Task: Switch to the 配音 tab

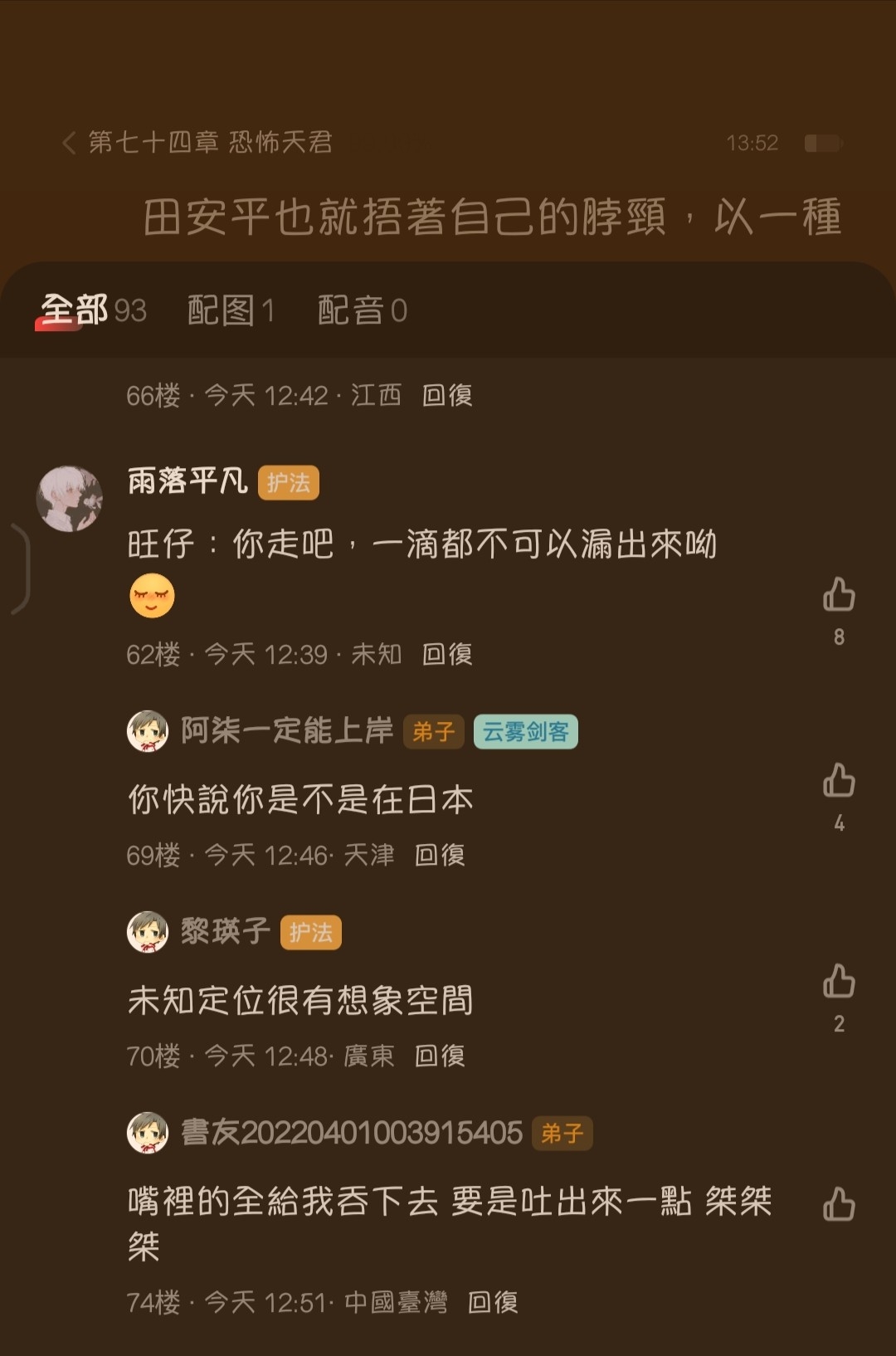Action: [362, 310]
